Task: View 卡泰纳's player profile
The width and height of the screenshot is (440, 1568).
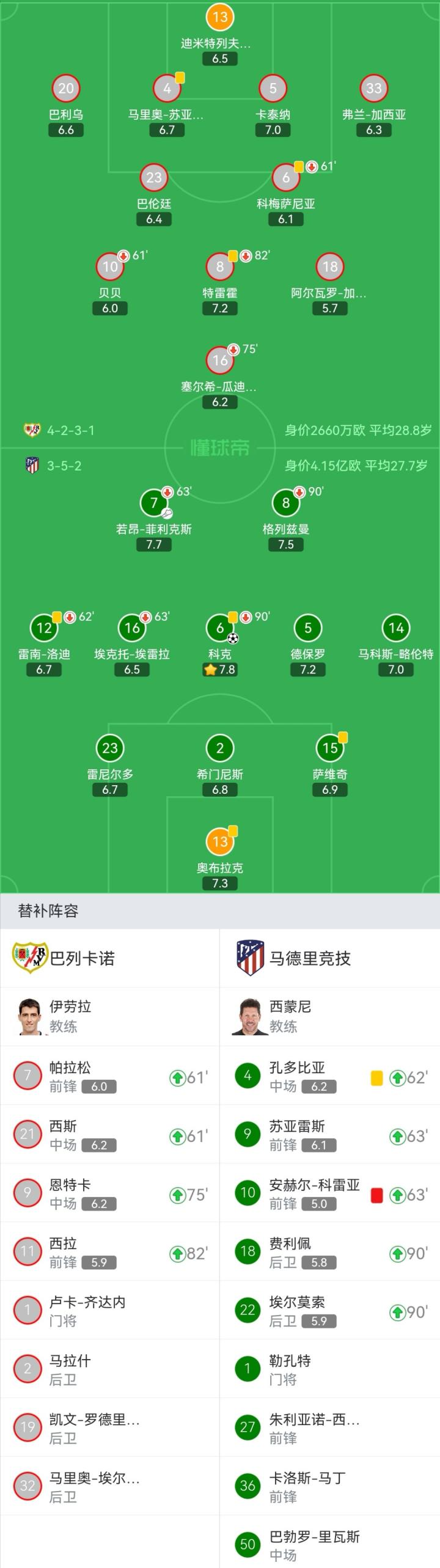Action: (273, 89)
